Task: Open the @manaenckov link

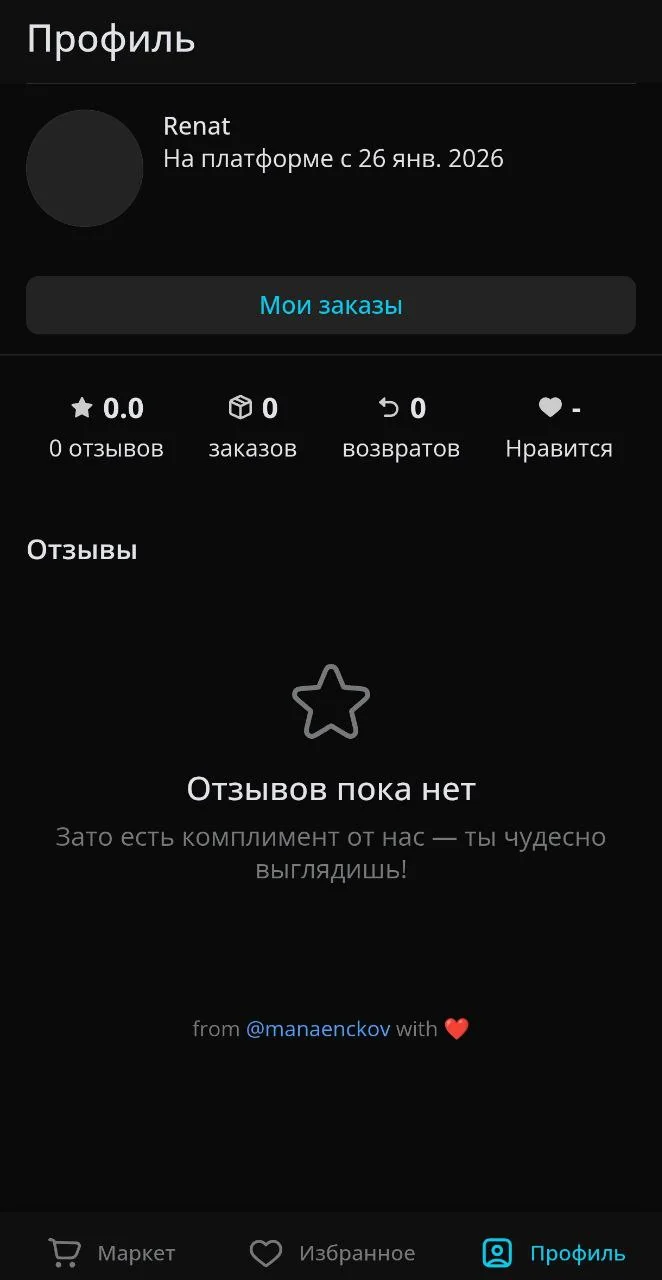Action: coord(318,1028)
